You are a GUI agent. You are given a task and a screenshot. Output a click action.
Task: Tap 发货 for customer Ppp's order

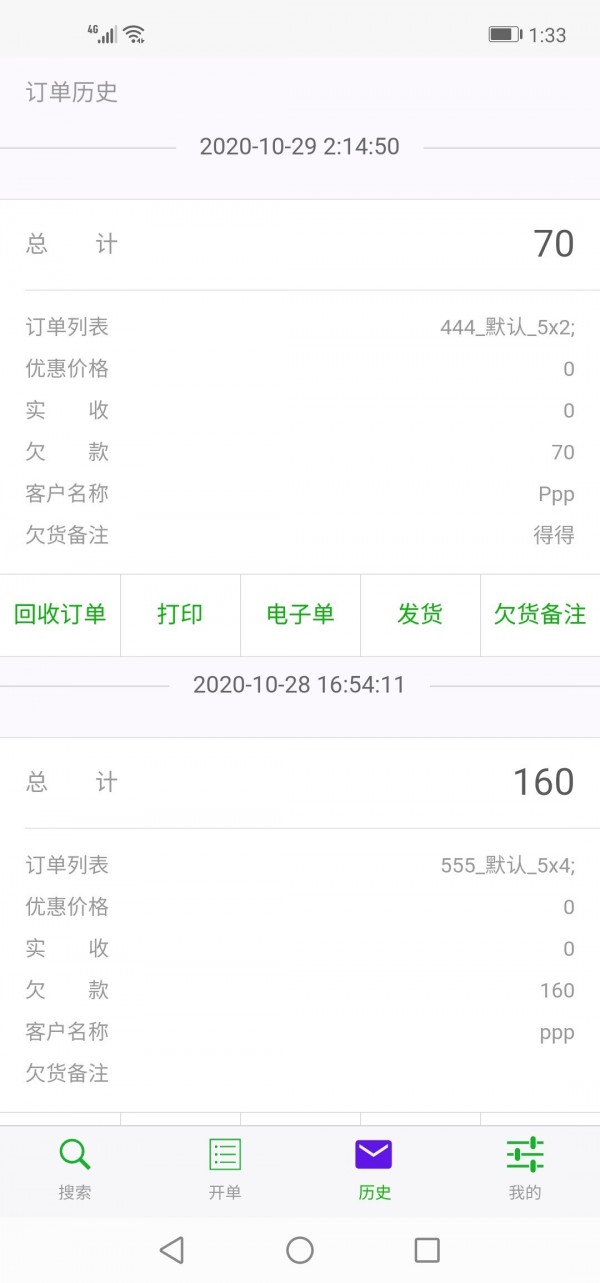(420, 614)
